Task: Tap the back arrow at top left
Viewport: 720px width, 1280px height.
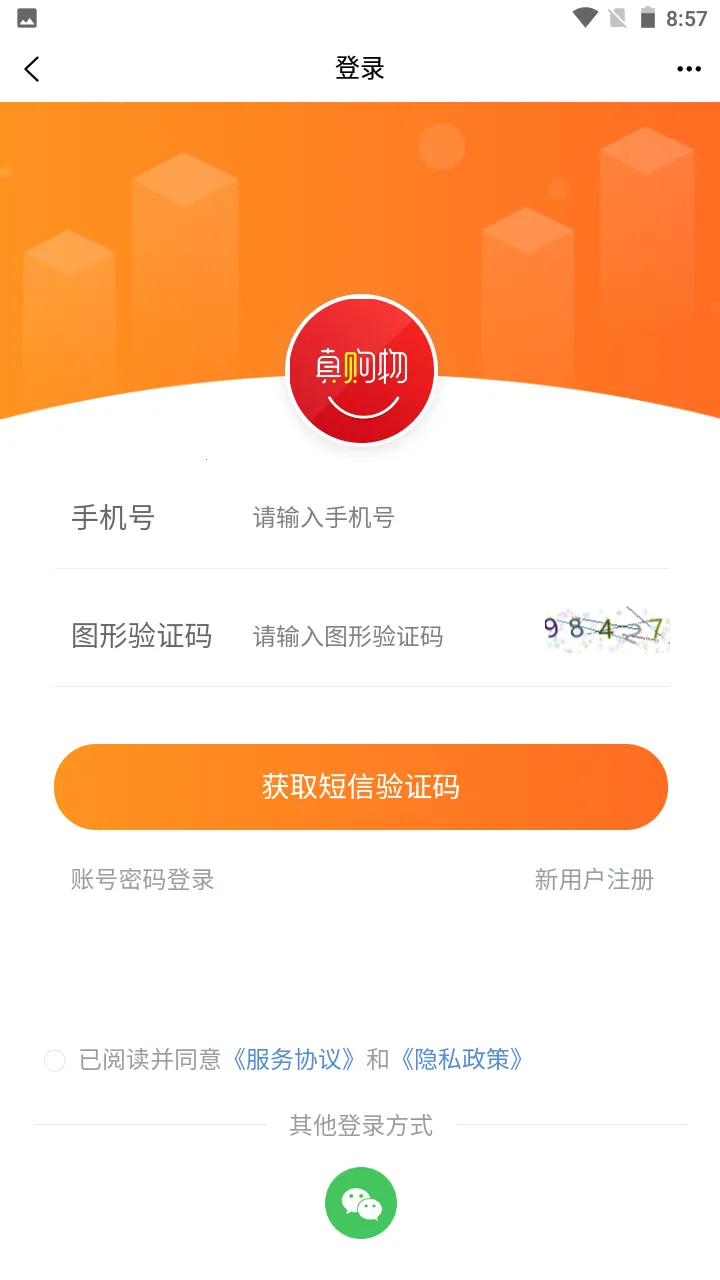Action: [x=32, y=68]
